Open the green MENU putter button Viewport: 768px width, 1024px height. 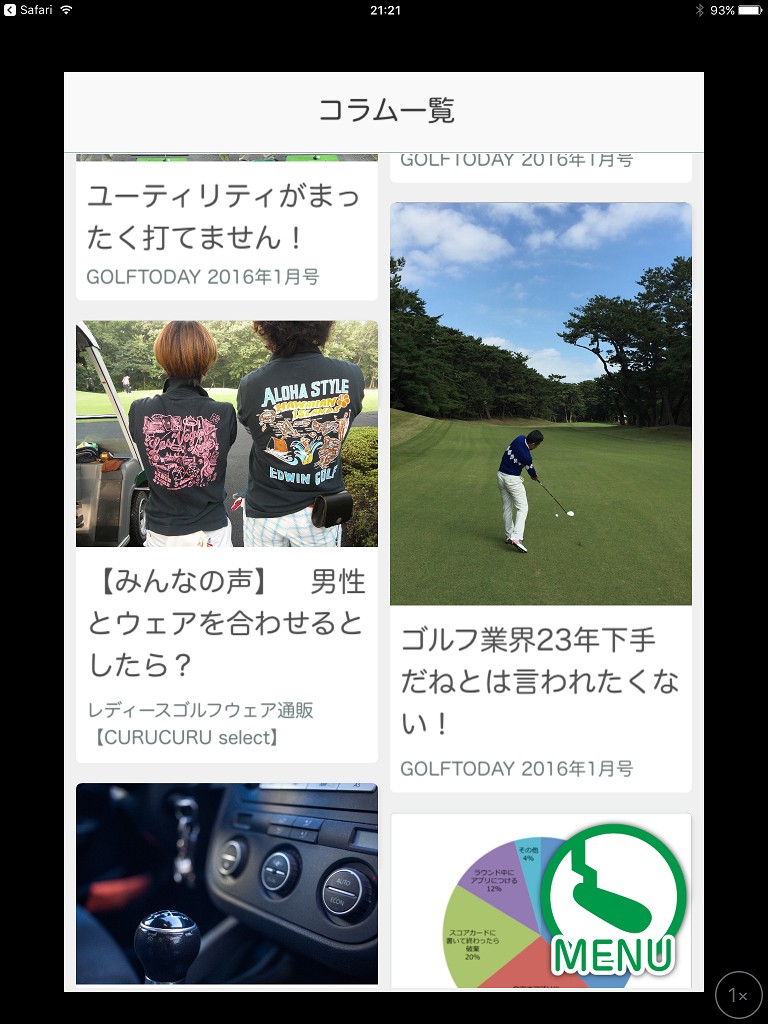(x=613, y=900)
